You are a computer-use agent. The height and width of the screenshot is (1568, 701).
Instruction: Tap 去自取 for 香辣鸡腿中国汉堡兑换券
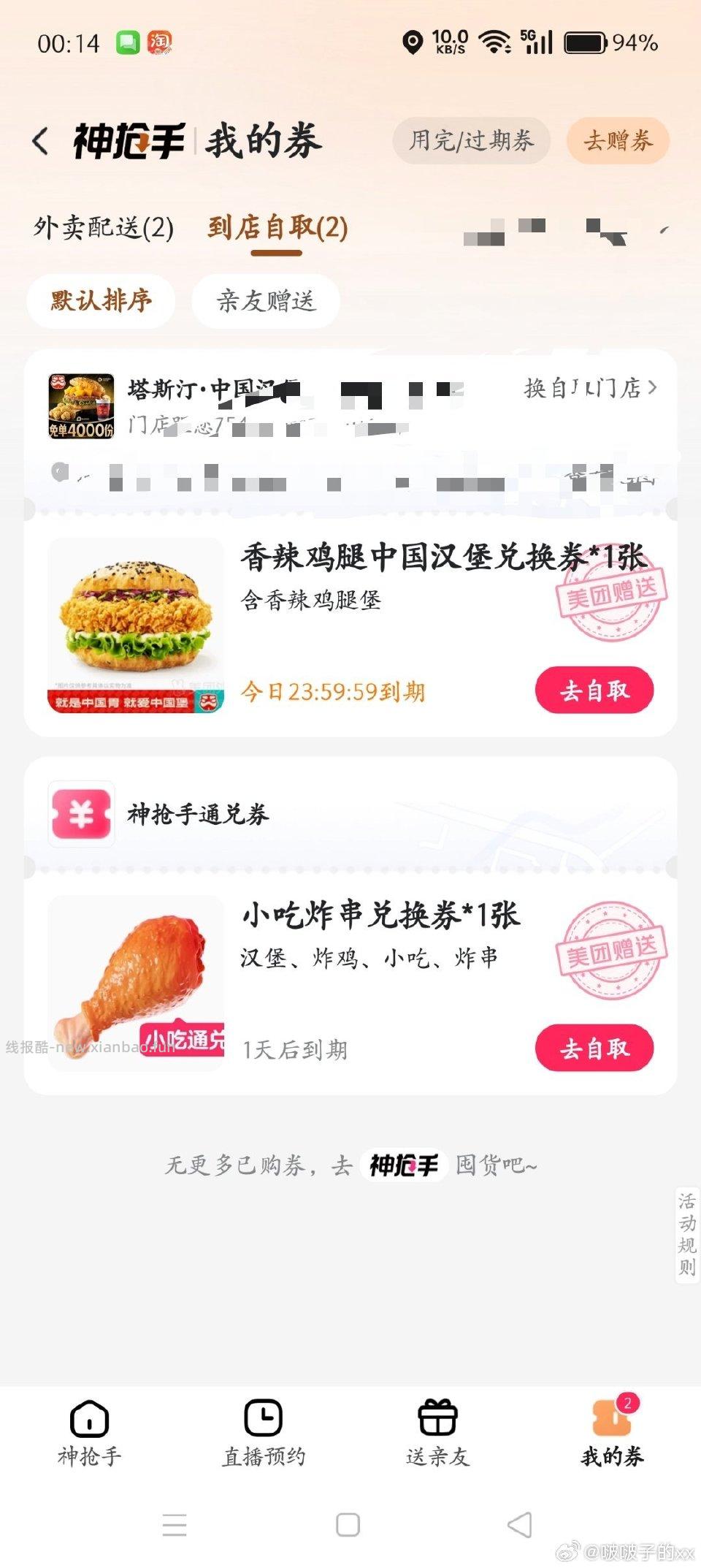click(x=594, y=690)
